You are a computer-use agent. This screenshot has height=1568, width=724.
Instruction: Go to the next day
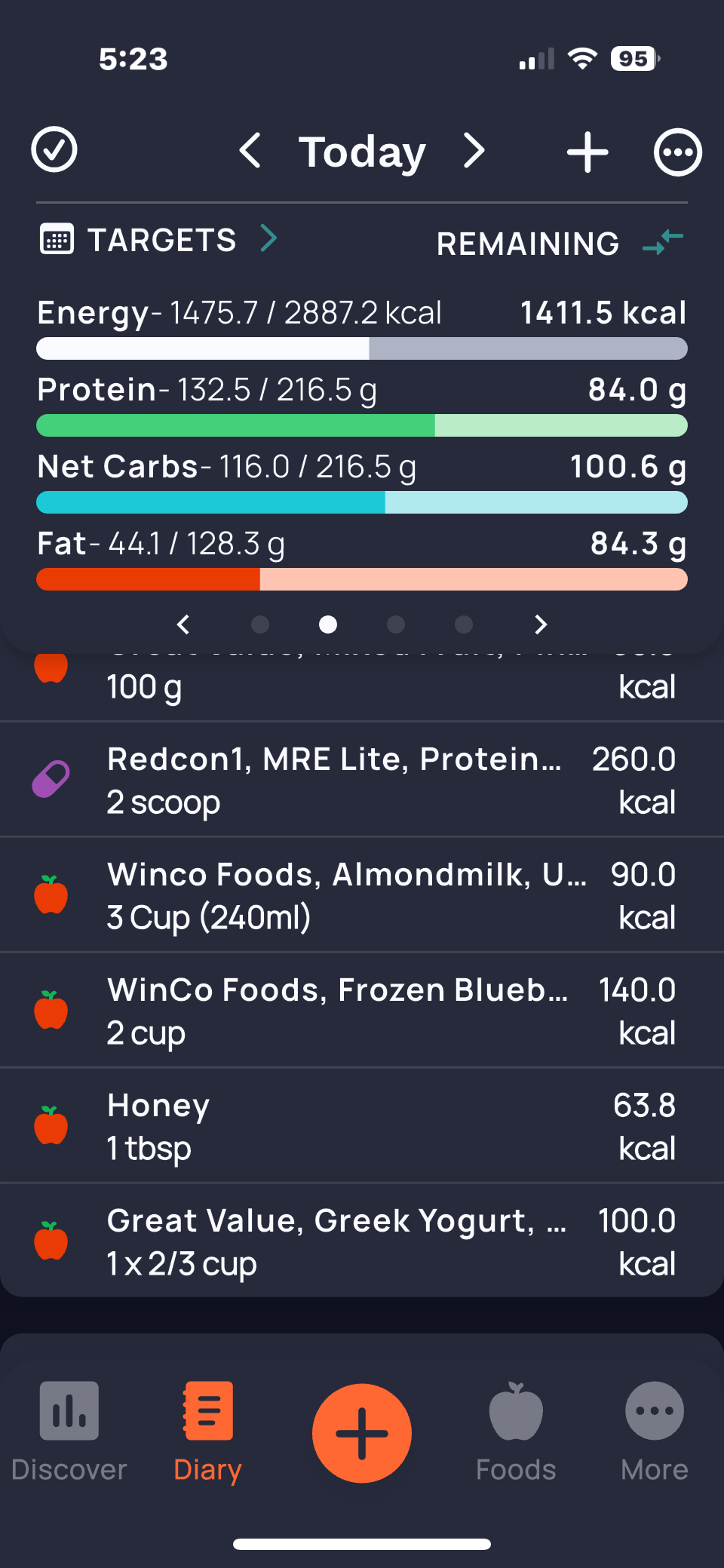[x=474, y=151]
